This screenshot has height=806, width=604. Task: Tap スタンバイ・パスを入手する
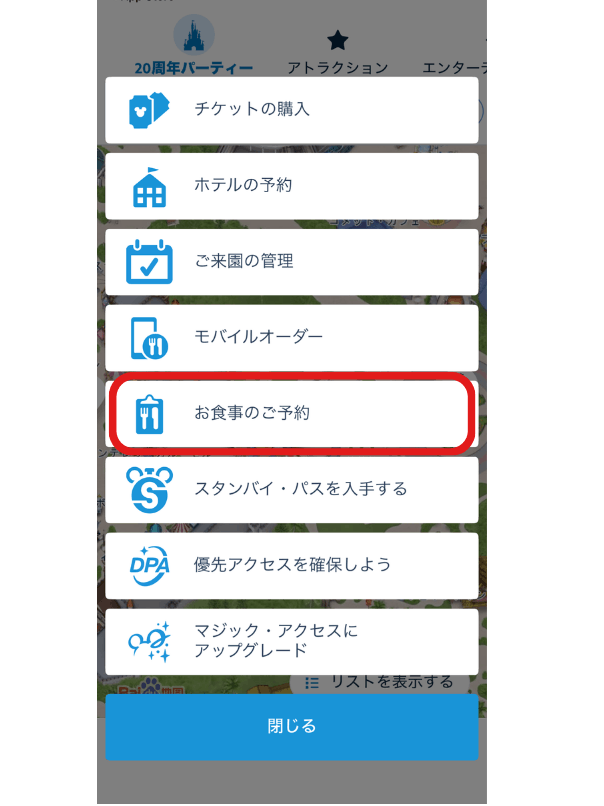[291, 489]
